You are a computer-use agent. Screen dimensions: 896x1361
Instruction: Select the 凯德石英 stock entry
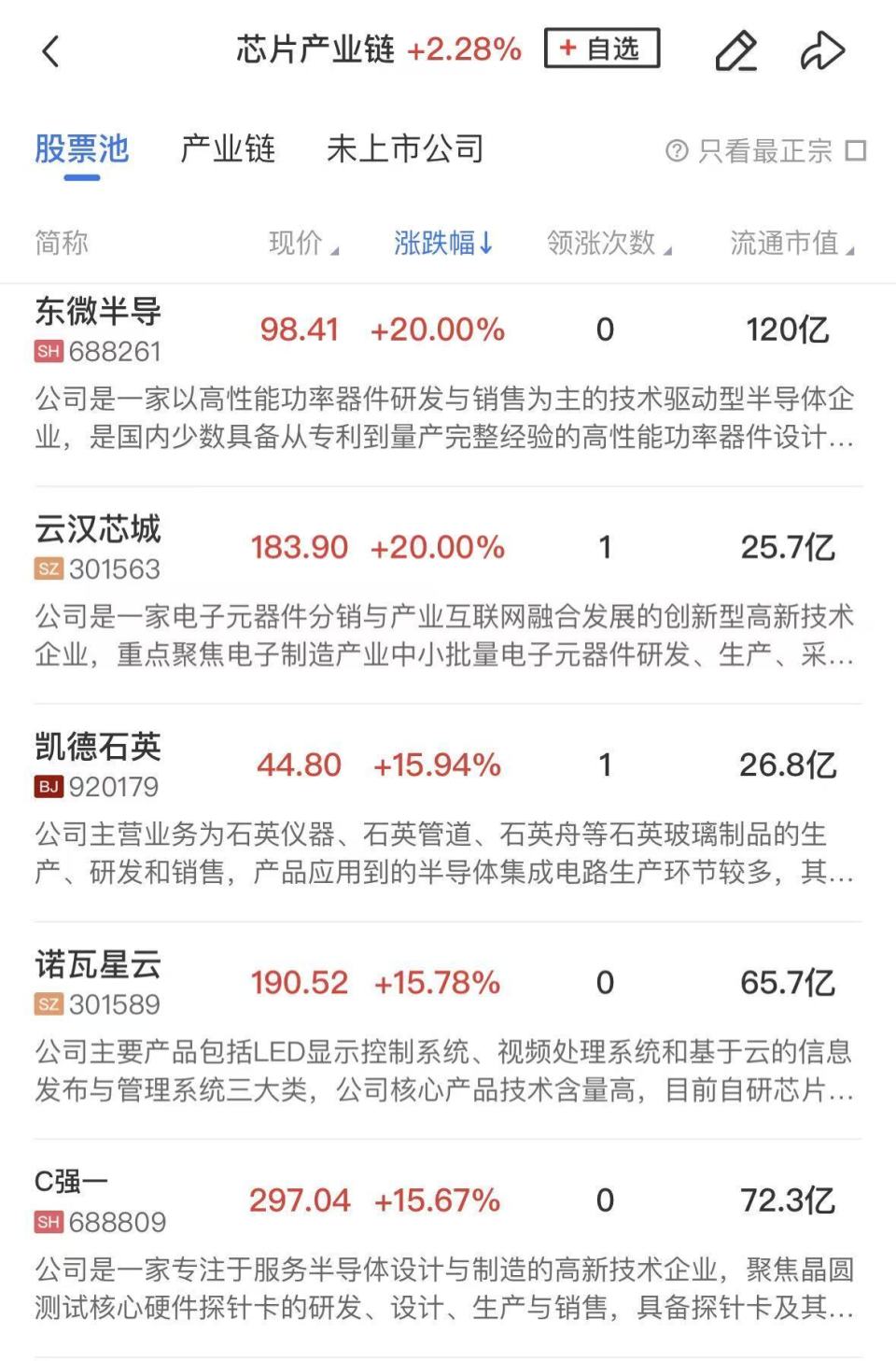click(x=96, y=747)
